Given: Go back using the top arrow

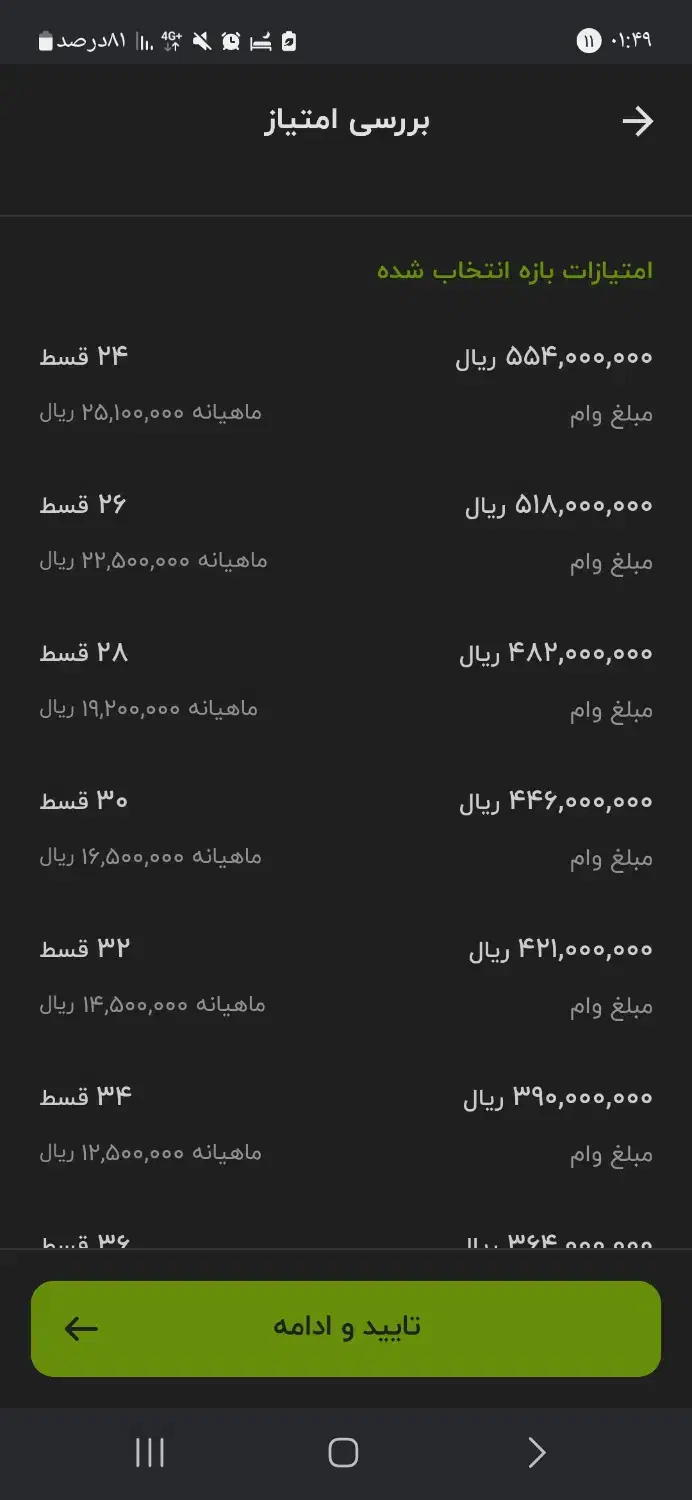Looking at the screenshot, I should (x=637, y=122).
